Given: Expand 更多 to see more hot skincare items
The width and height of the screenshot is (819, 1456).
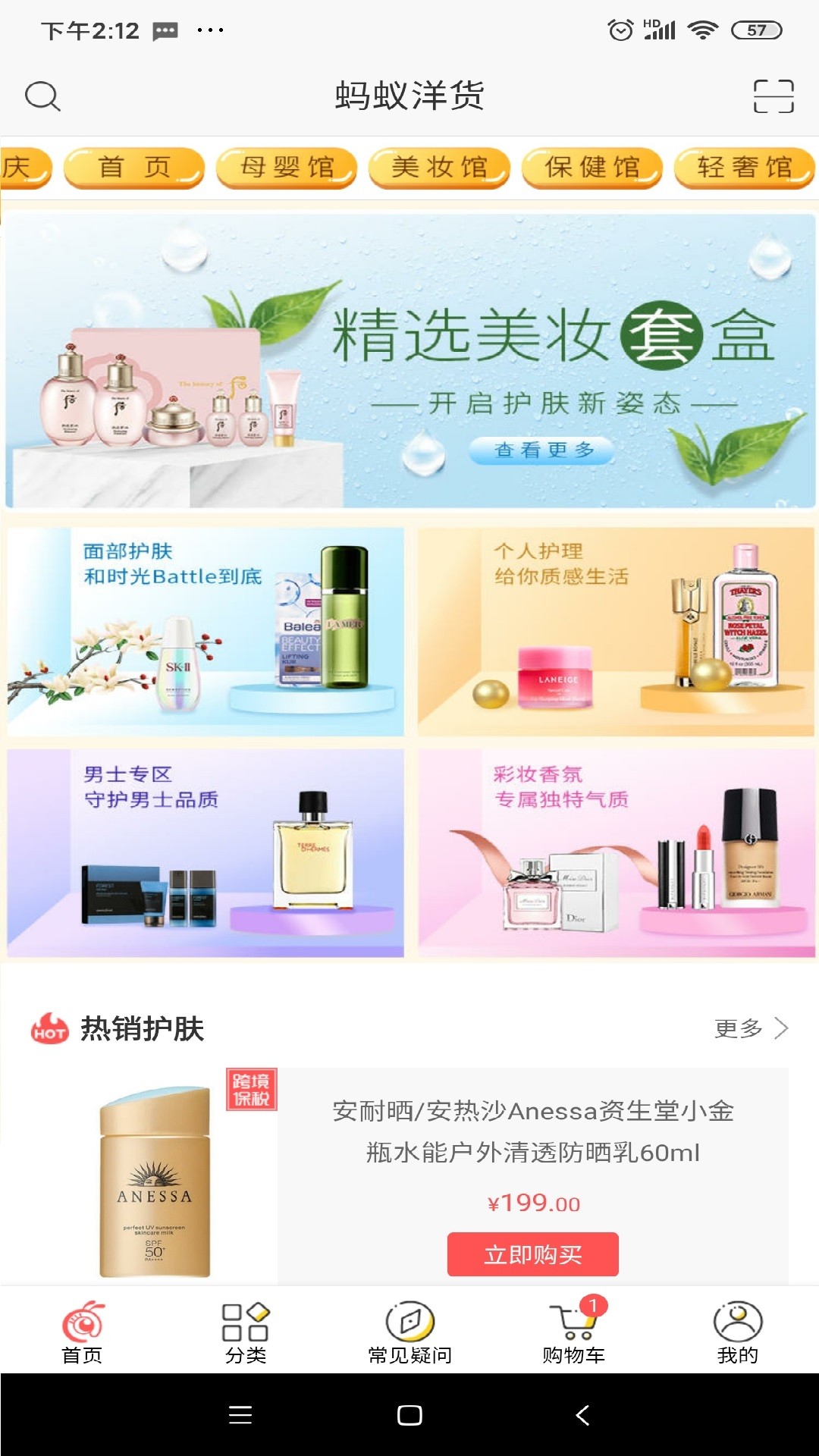Looking at the screenshot, I should coord(739,1029).
